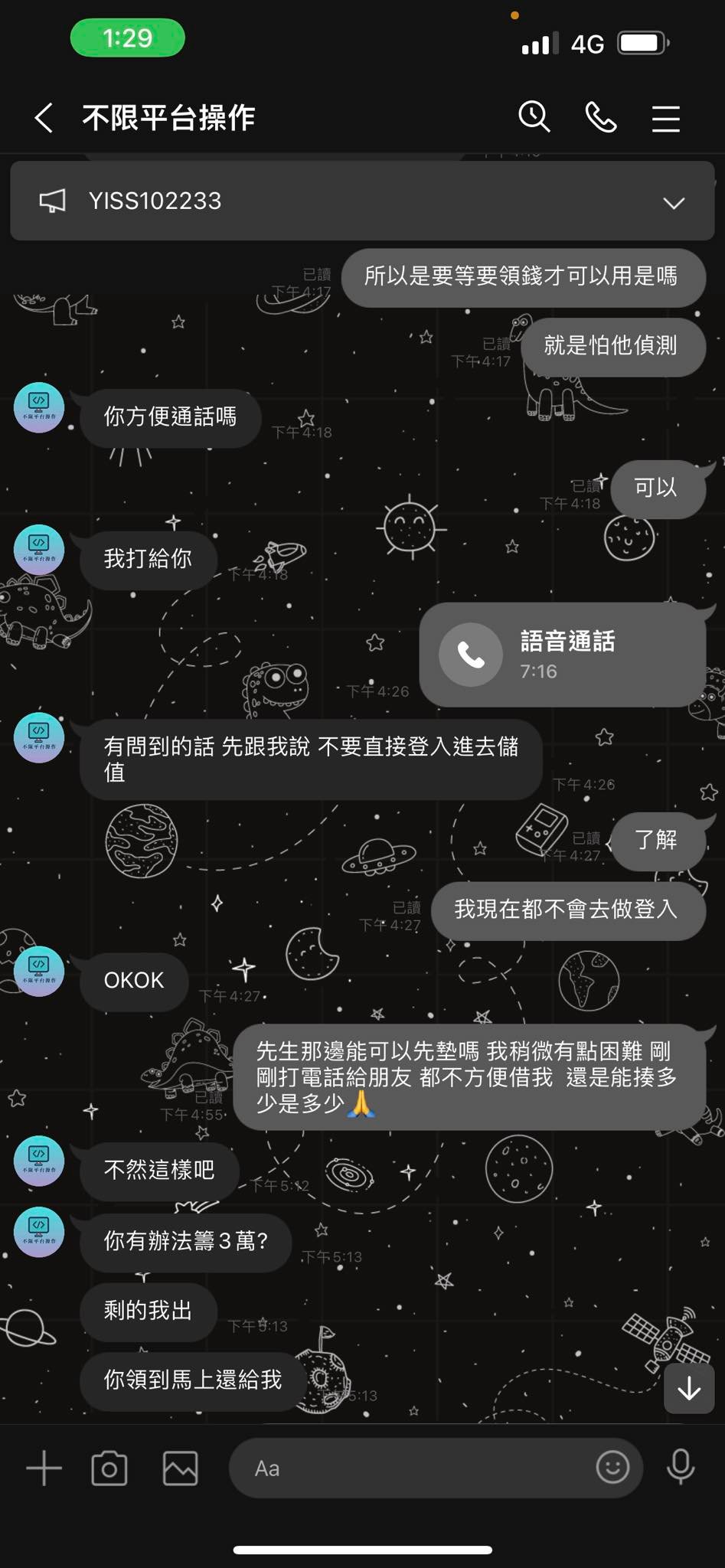The width and height of the screenshot is (725, 1568).
Task: Open the camera to take a photo
Action: click(x=109, y=1468)
